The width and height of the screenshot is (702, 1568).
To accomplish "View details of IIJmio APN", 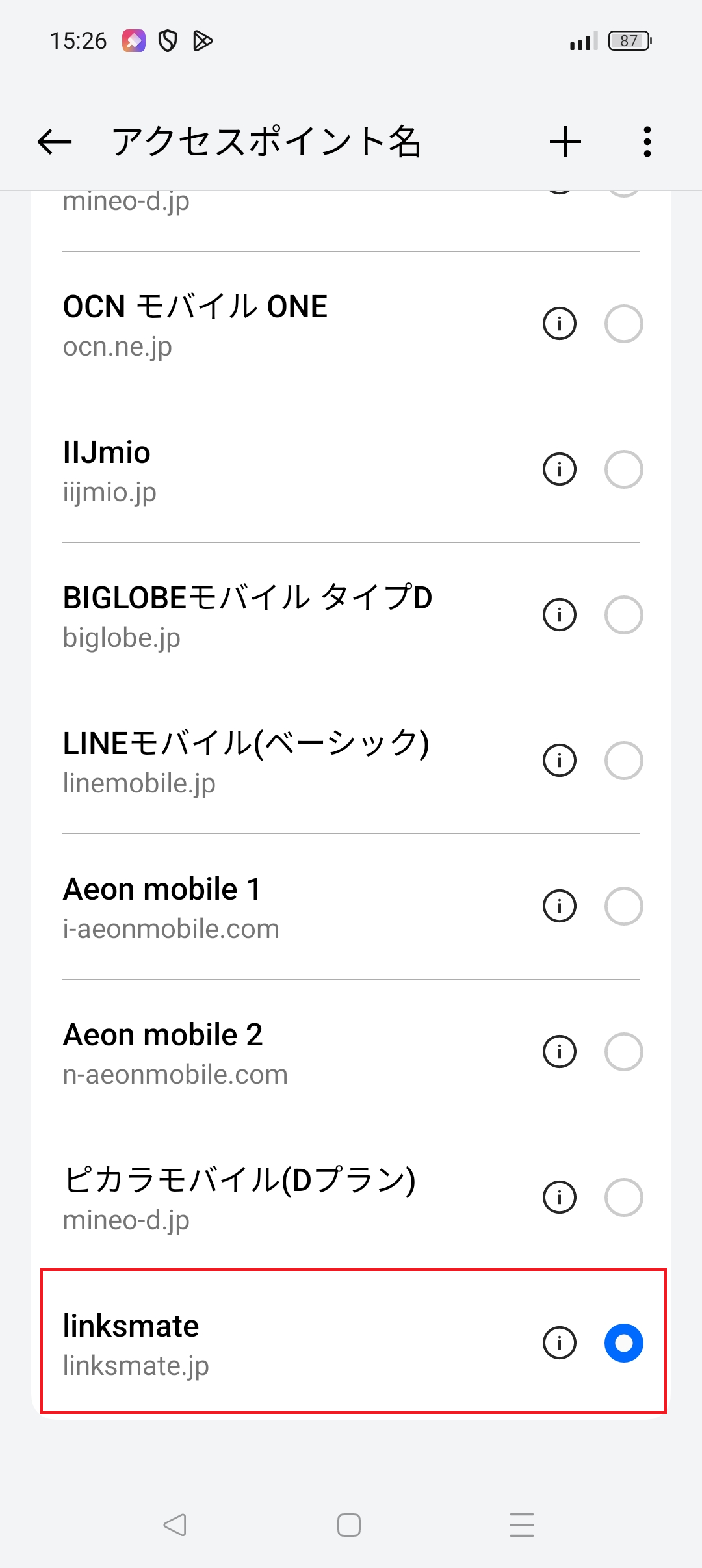I will pyautogui.click(x=559, y=469).
